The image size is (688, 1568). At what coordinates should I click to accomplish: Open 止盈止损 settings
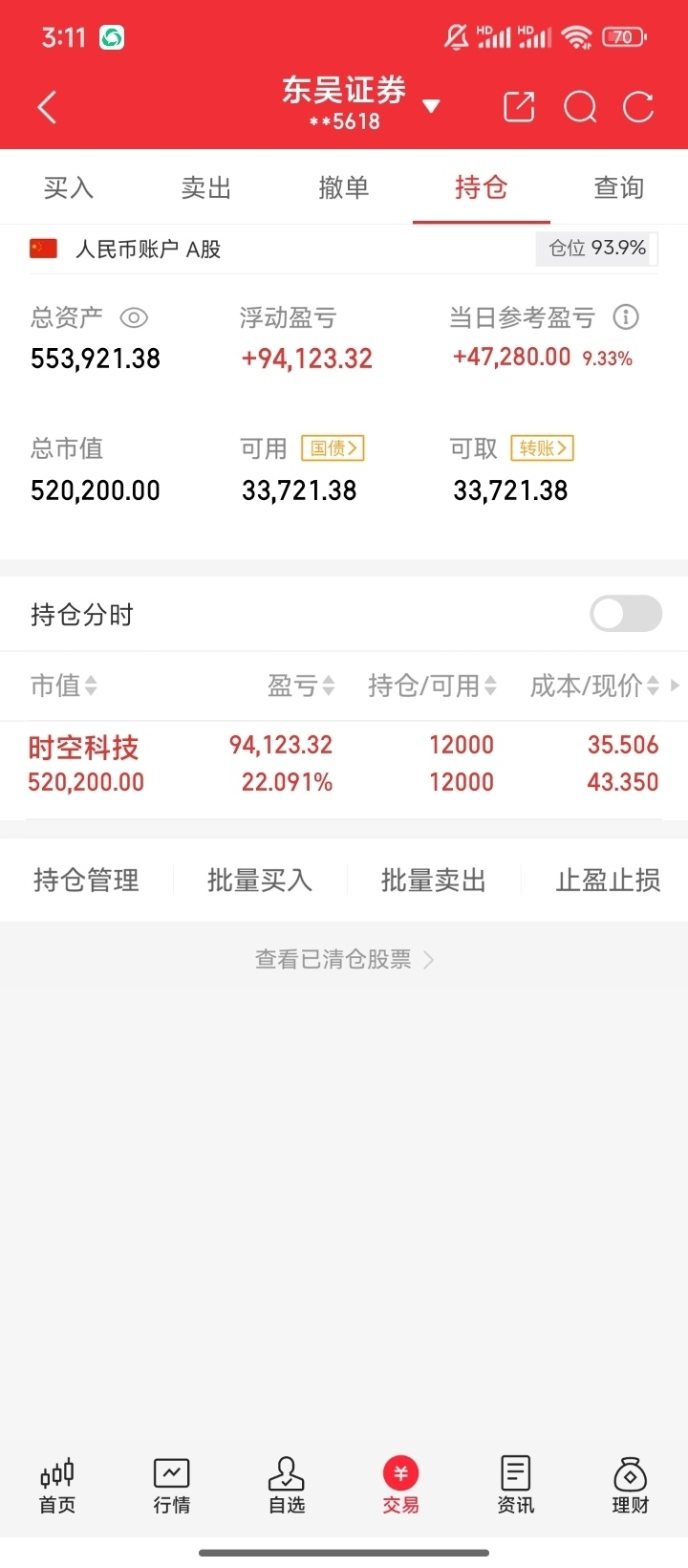(608, 880)
